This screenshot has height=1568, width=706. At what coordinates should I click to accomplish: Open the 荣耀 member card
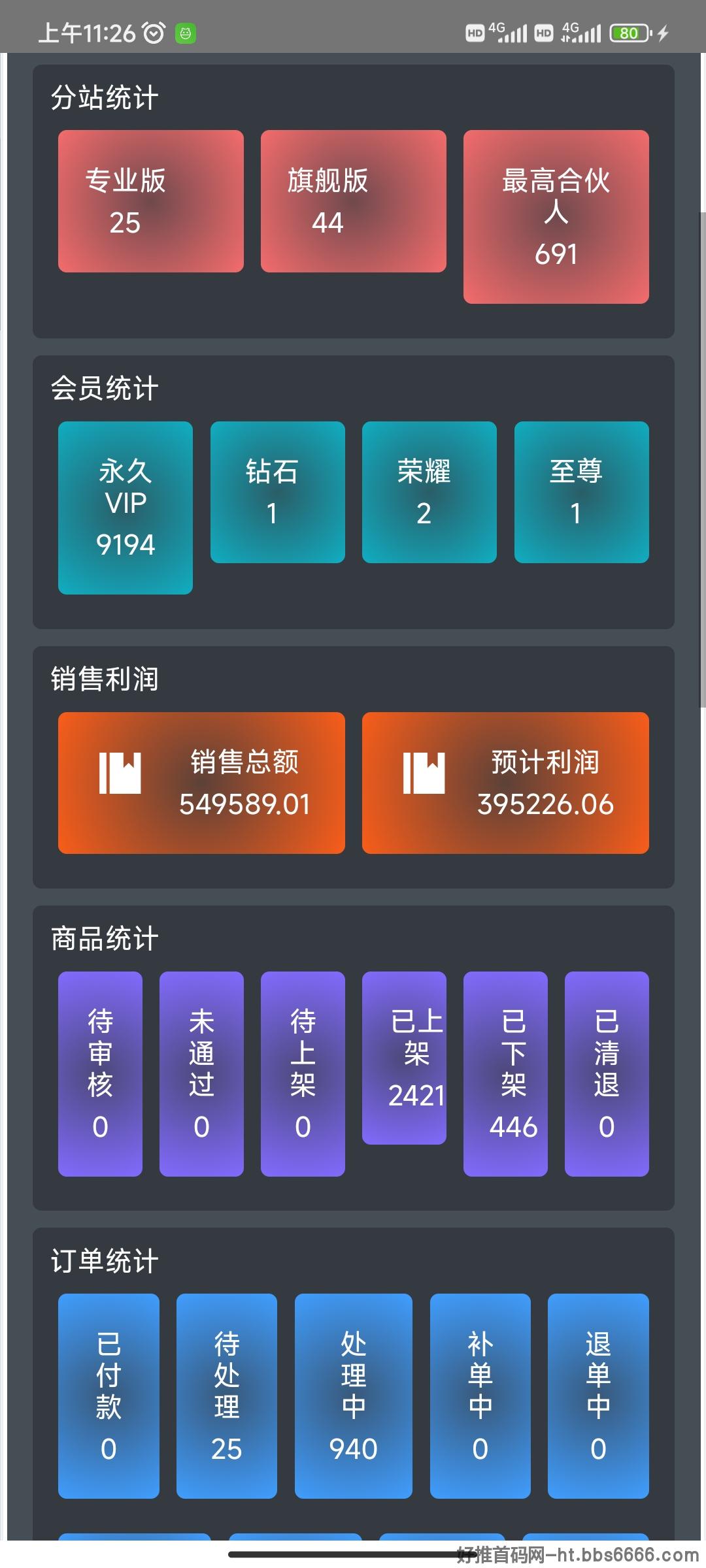429,492
